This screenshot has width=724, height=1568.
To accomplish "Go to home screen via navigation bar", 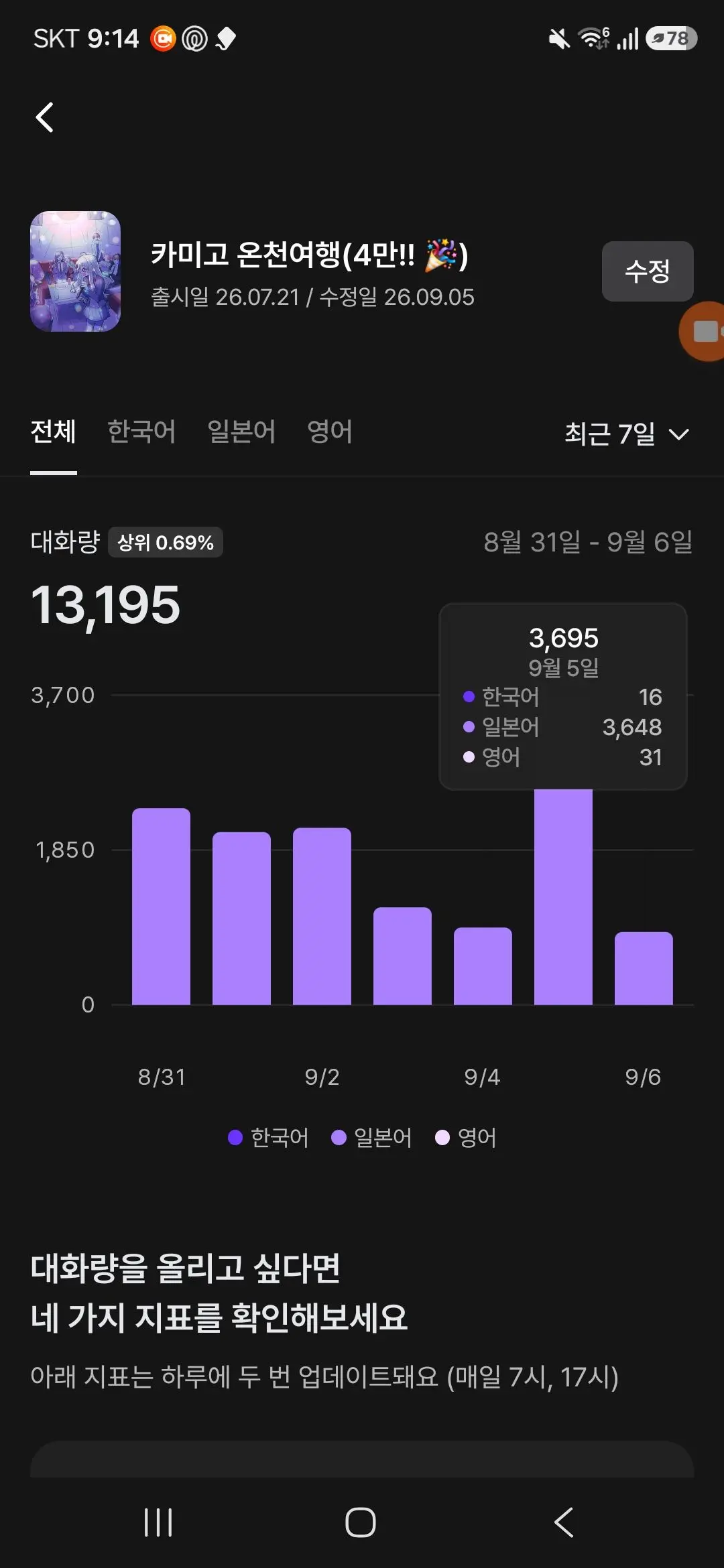I will coord(361,1522).
